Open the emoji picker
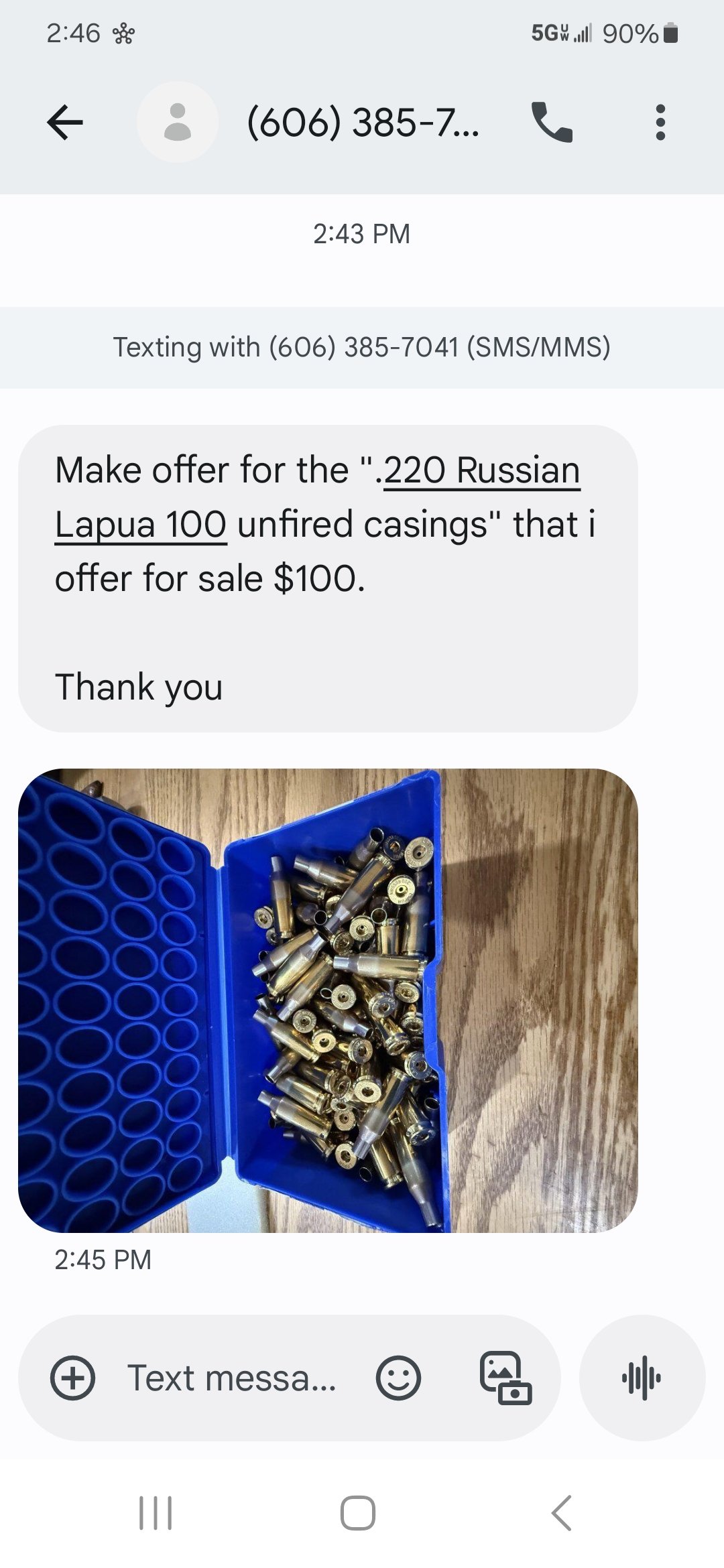 (399, 1378)
